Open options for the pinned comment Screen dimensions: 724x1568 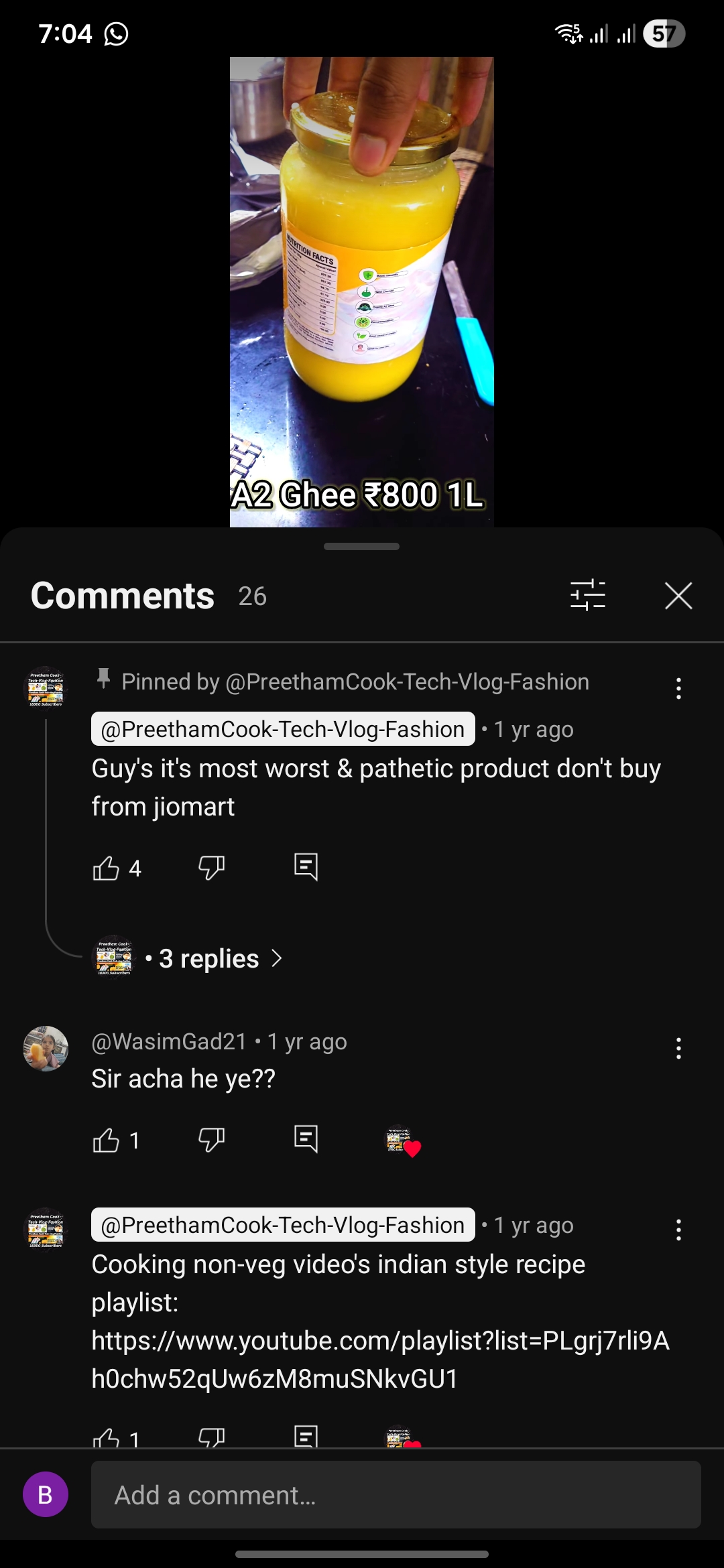[678, 688]
